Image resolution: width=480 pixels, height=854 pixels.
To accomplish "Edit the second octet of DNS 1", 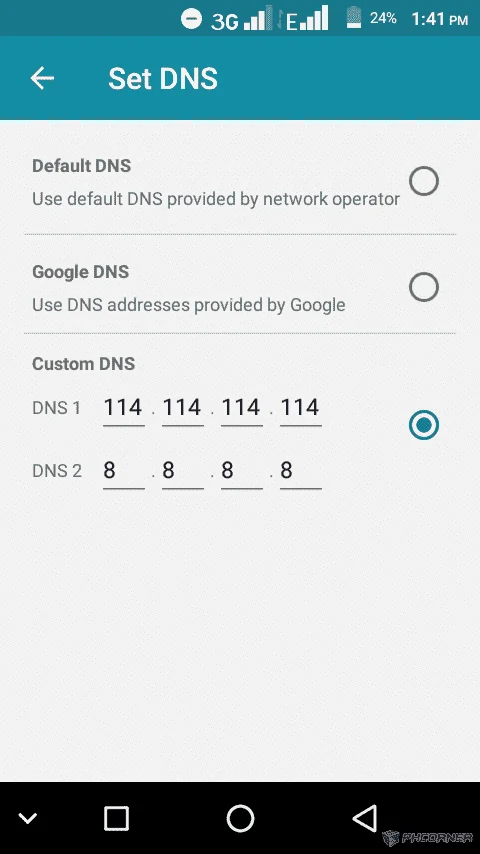I will [183, 409].
